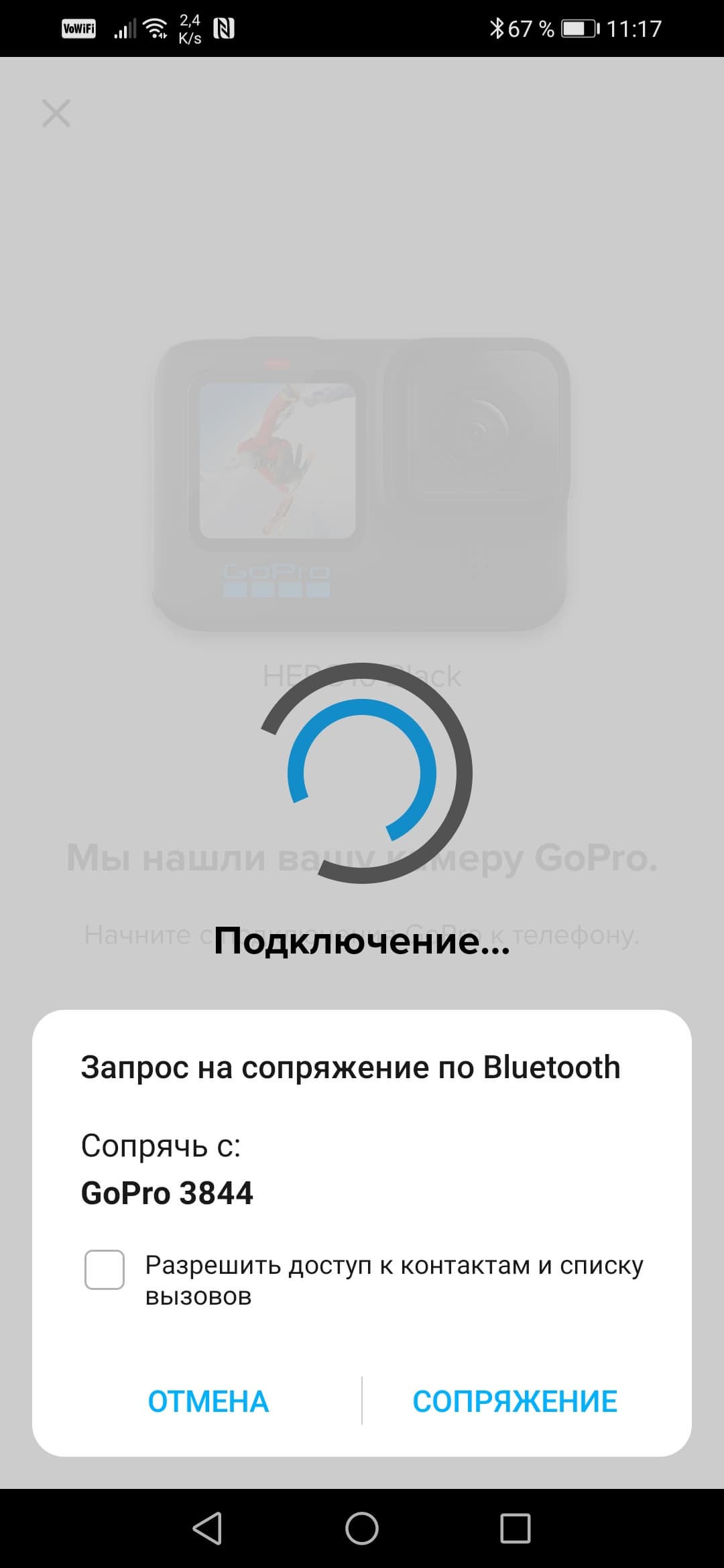The height and width of the screenshot is (1568, 724).
Task: Close the GoPro setup screen
Action: coord(56,113)
